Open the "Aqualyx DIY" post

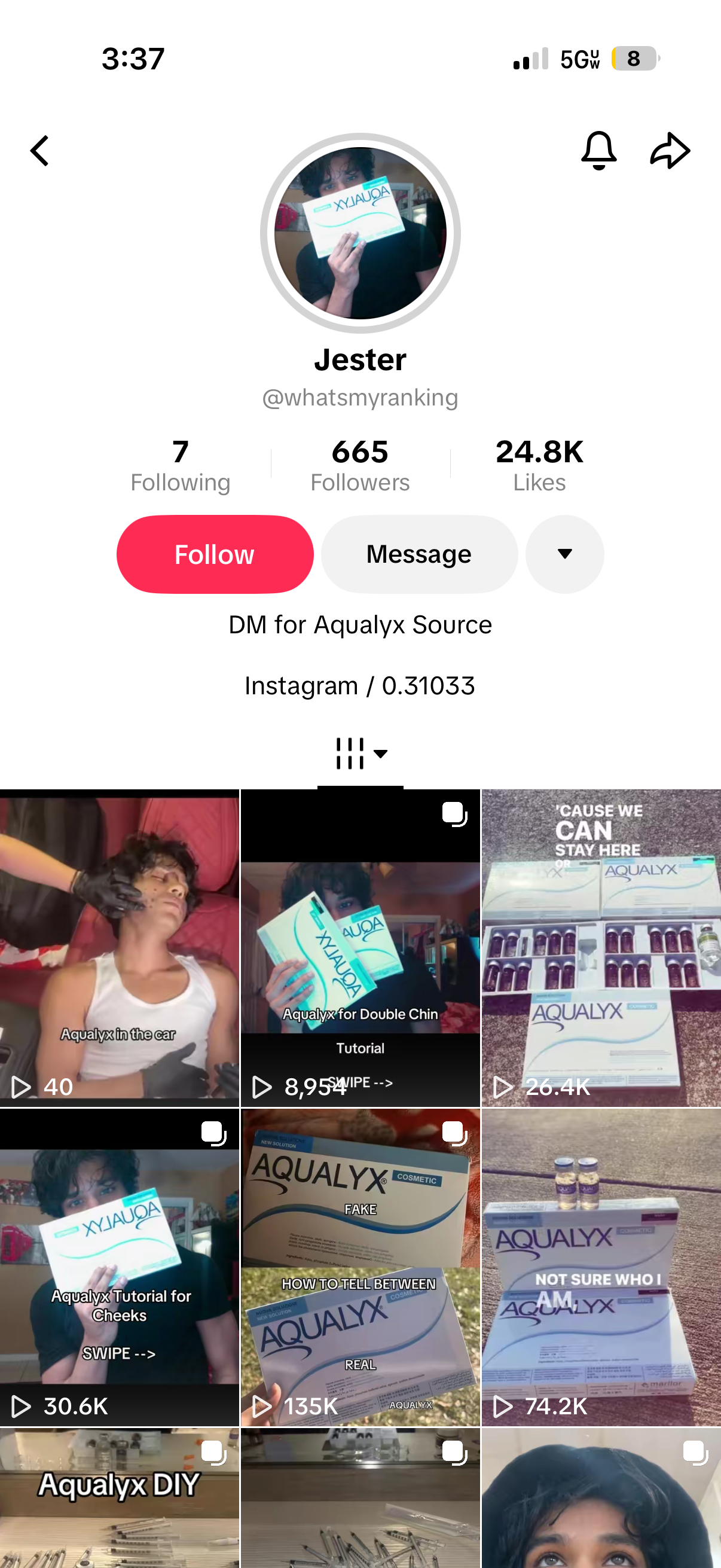[119, 1497]
